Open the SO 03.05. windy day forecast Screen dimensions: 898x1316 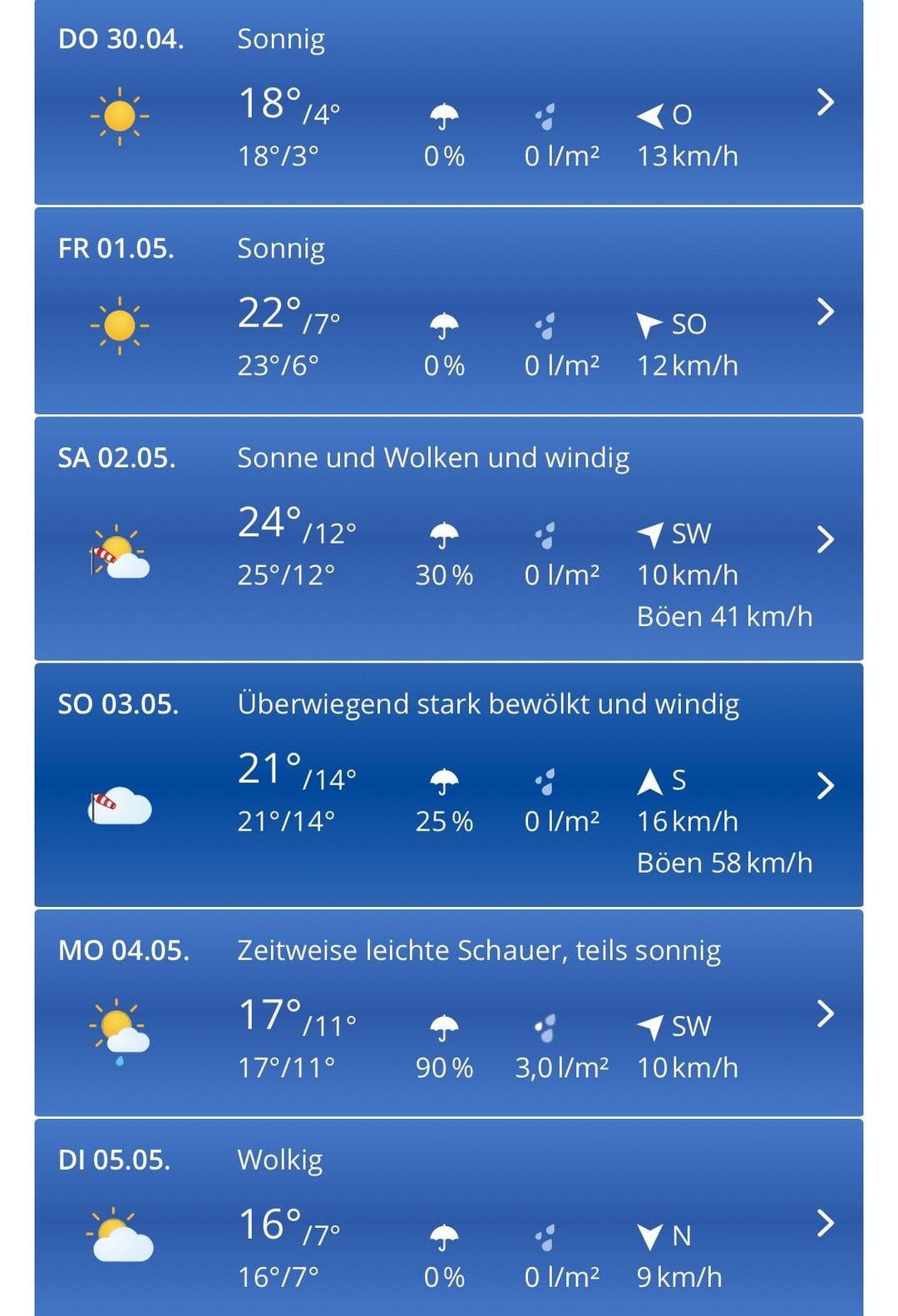[824, 785]
